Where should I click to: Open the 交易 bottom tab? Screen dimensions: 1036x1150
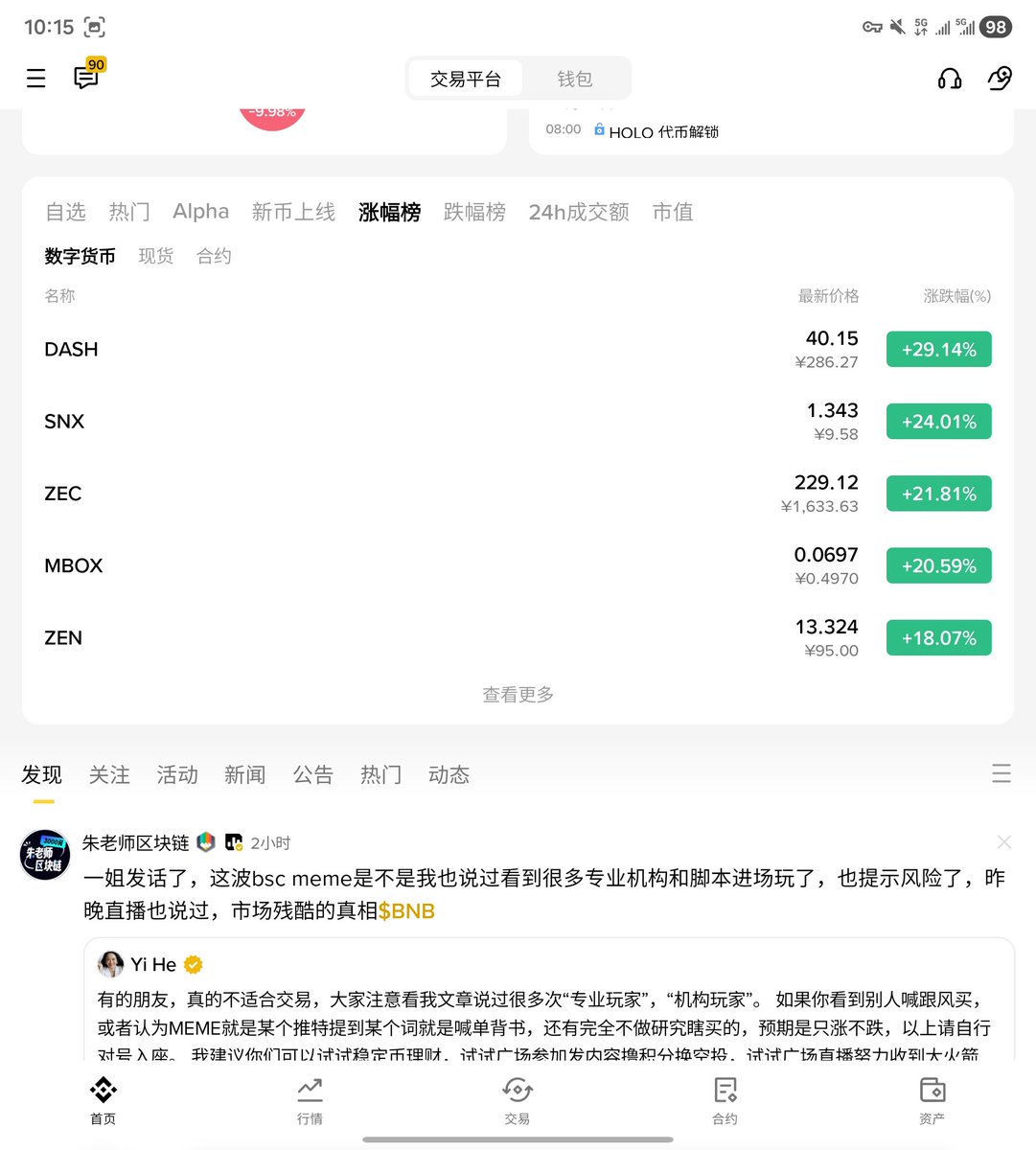point(518,1100)
